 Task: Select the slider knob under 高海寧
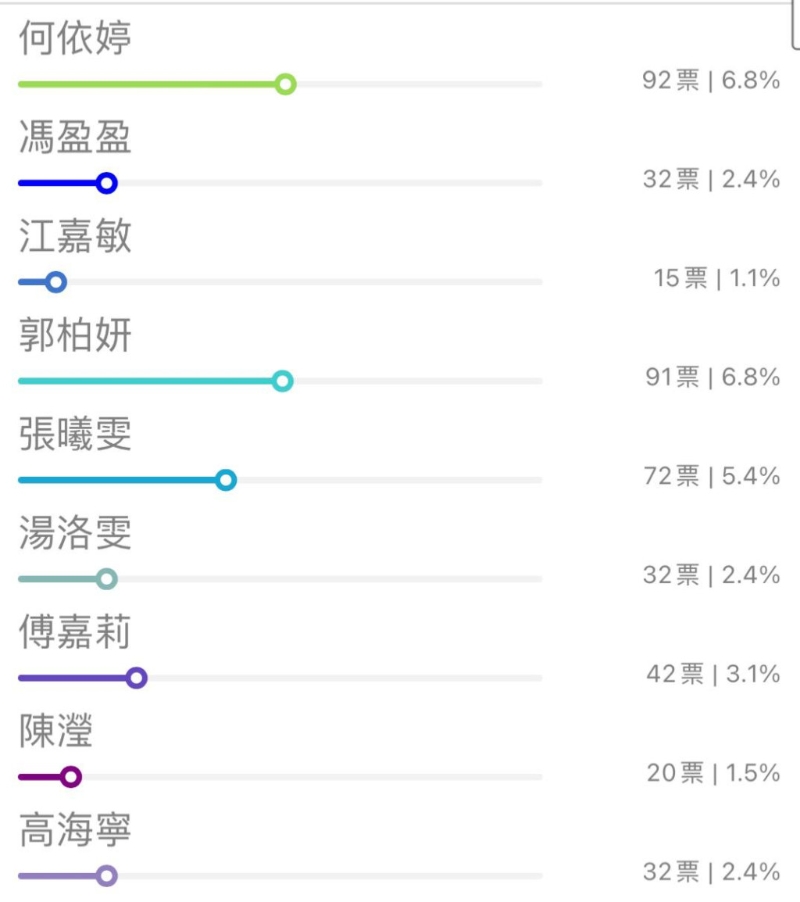pos(107,876)
